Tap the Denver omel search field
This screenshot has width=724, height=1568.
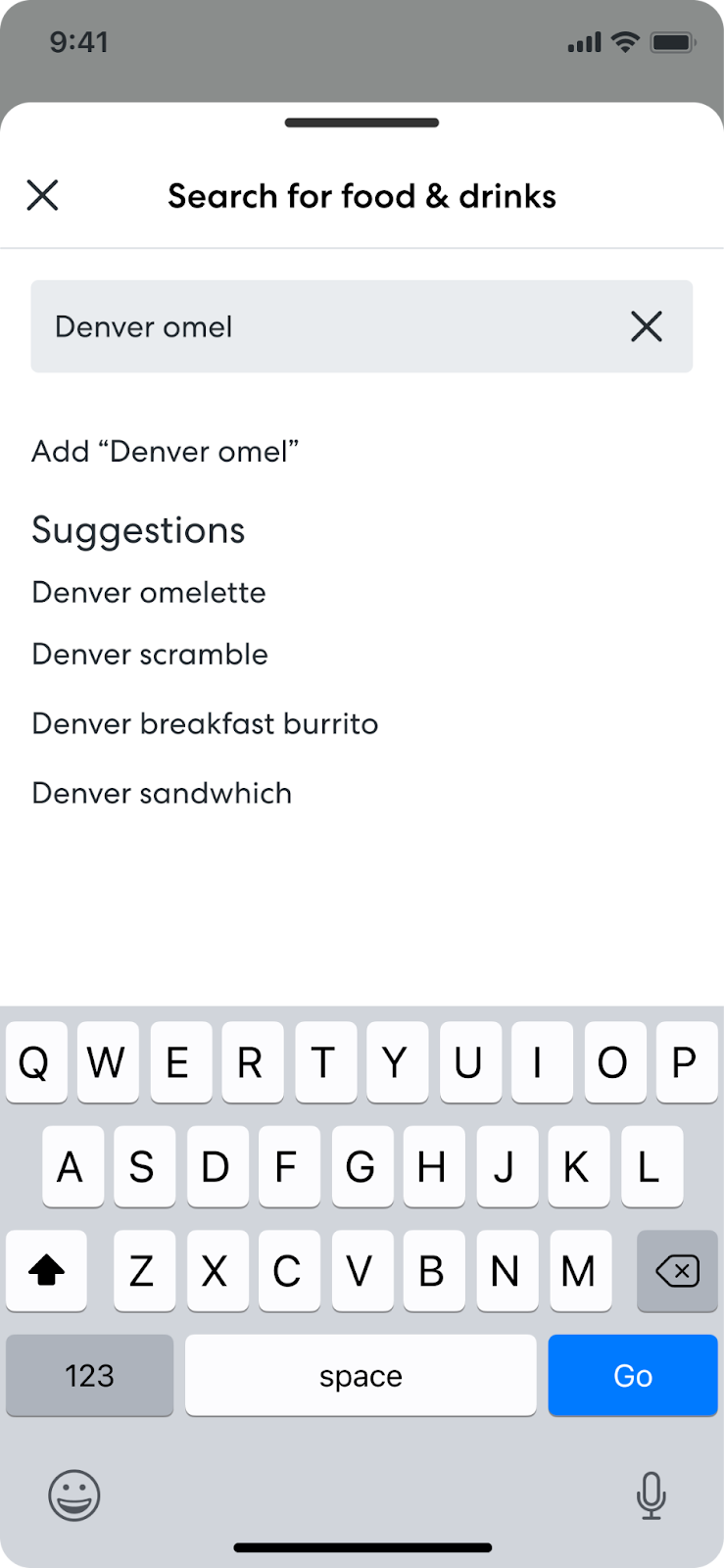[x=362, y=326]
